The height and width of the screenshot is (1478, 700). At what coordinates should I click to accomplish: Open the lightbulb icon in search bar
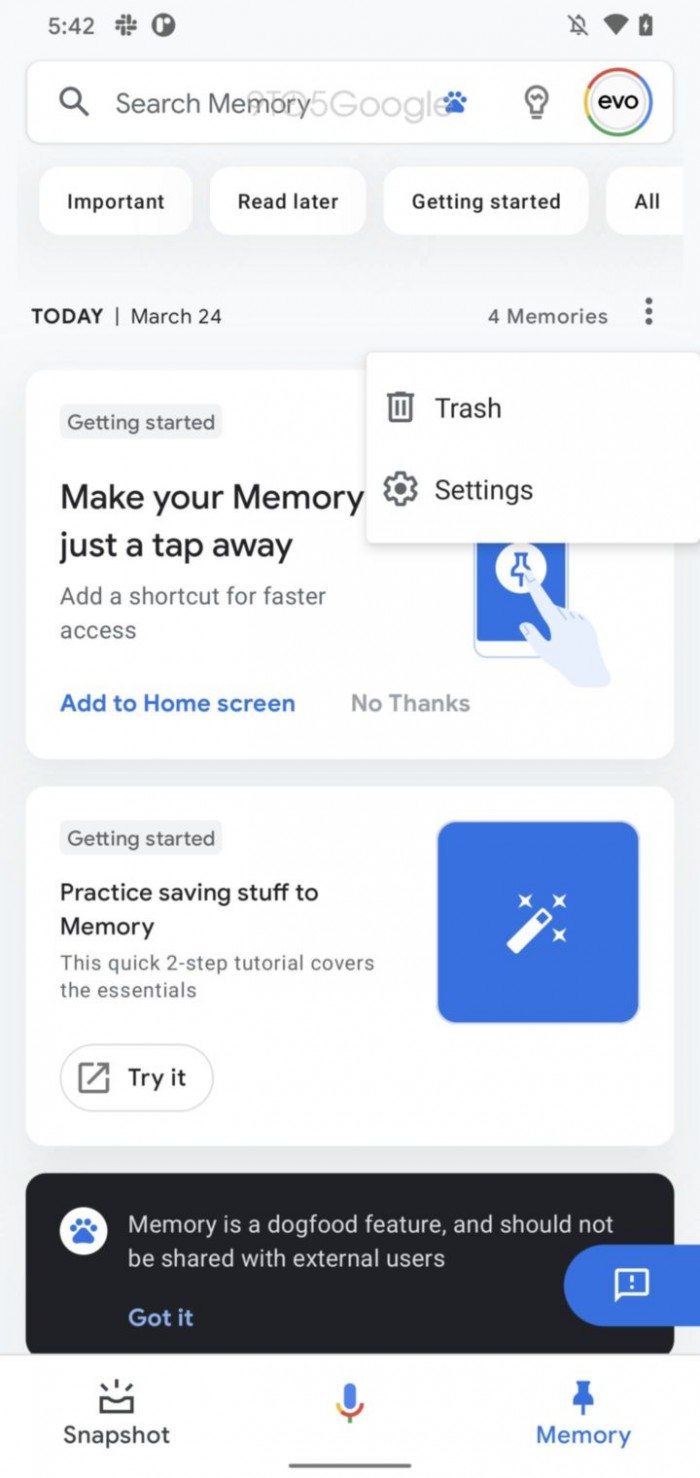click(537, 102)
